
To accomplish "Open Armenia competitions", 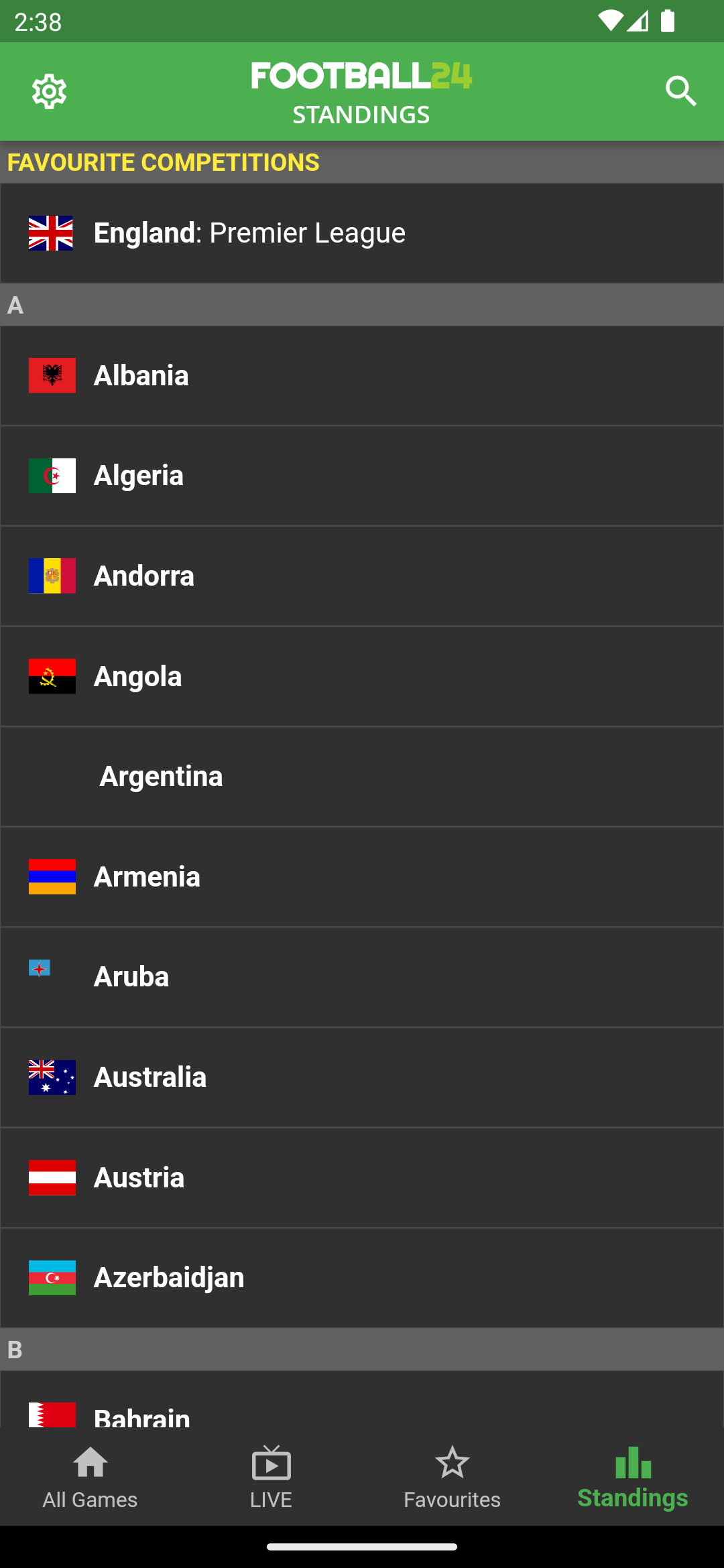I will [362, 877].
